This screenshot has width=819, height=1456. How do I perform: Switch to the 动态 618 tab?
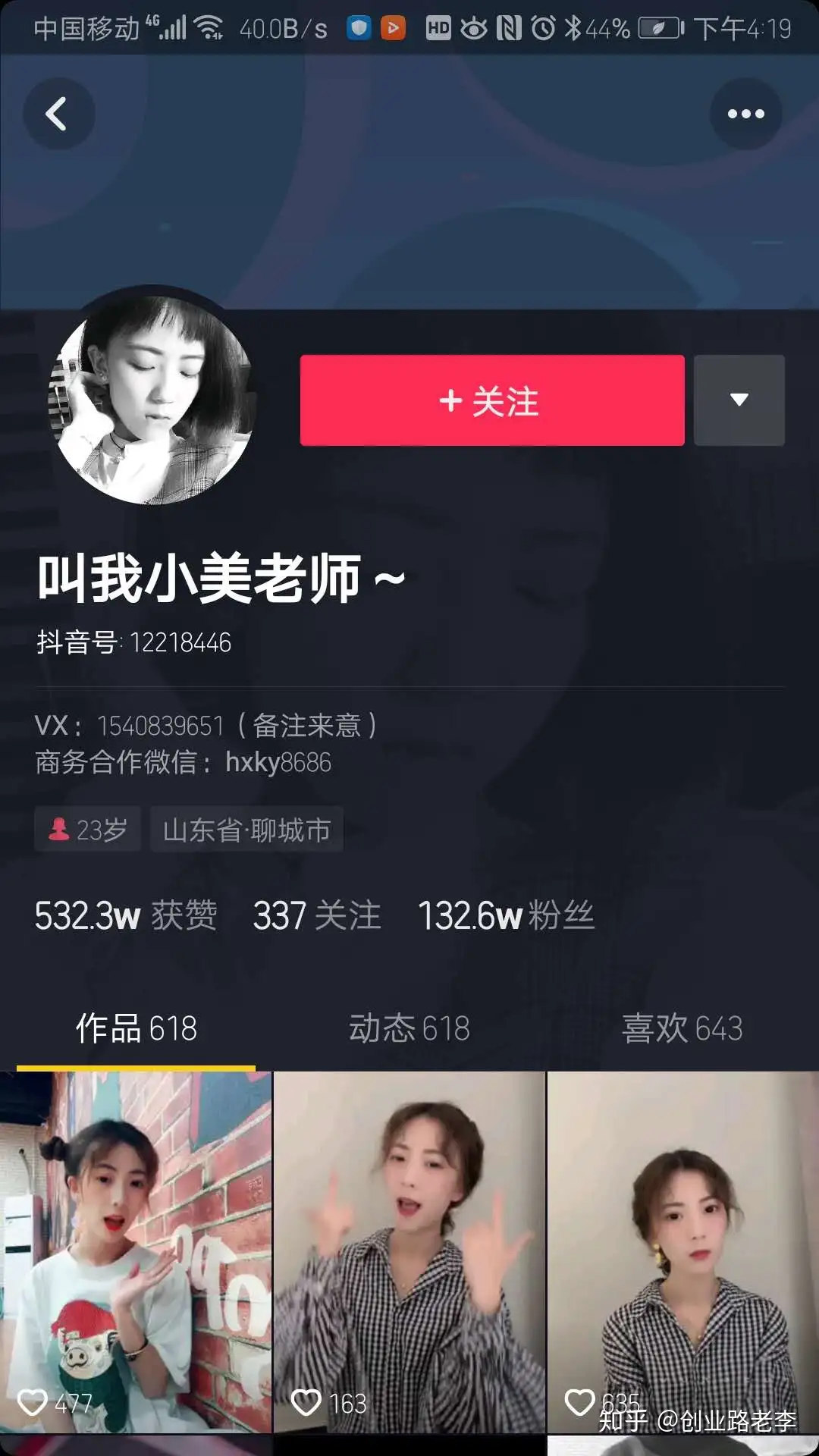pos(409,1029)
